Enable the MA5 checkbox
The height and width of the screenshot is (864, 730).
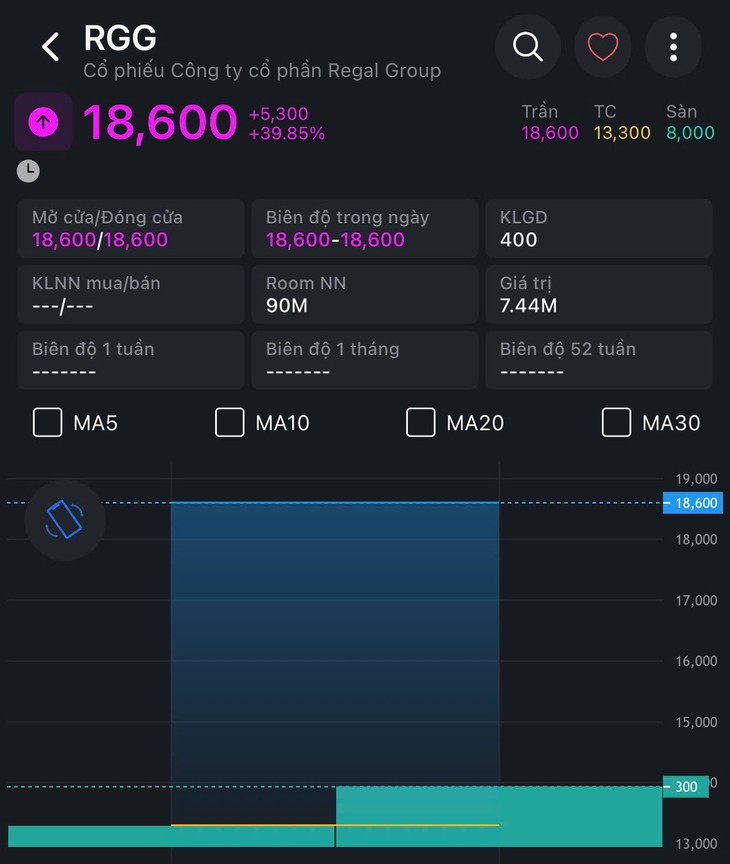click(x=48, y=423)
